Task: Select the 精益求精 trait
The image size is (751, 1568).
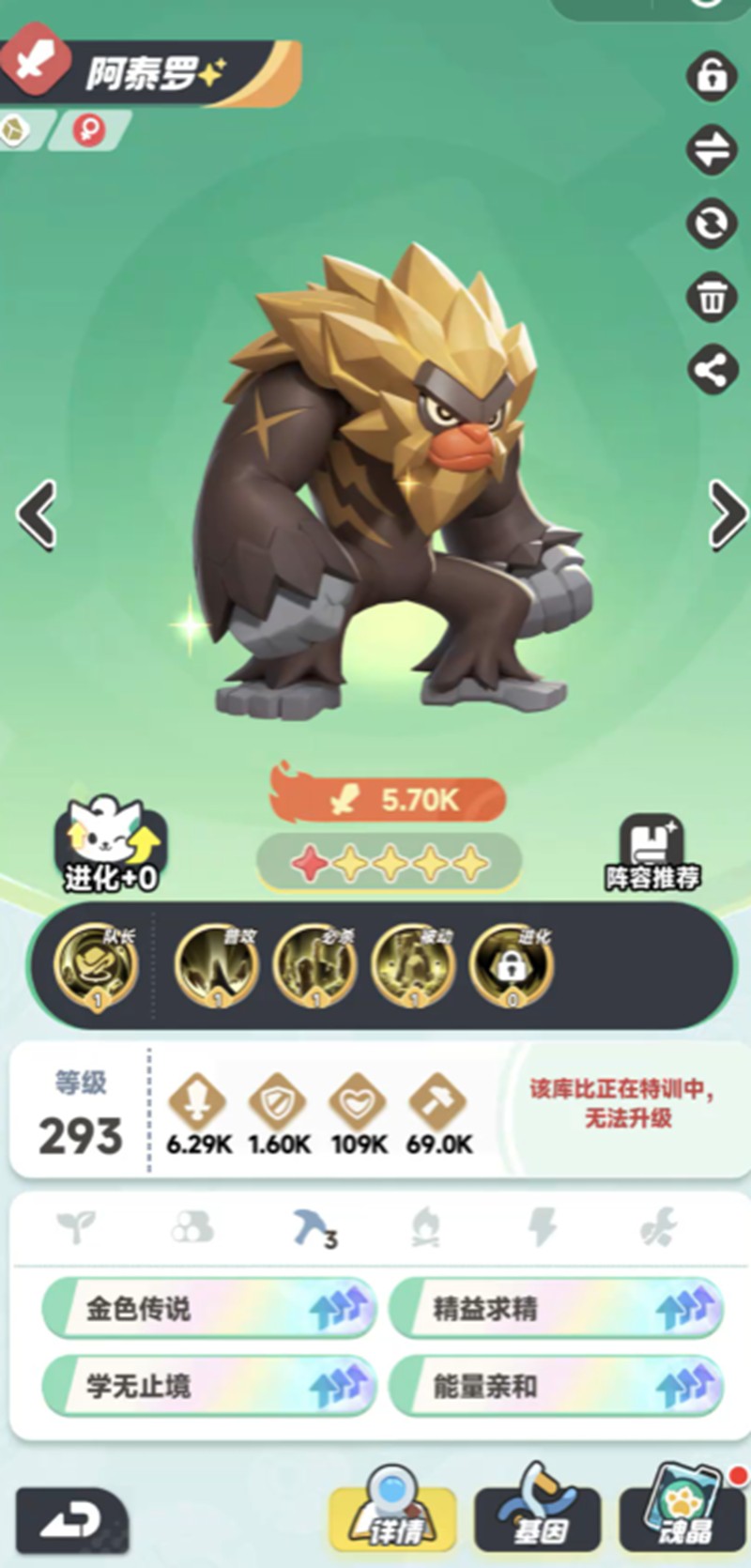Action: coord(556,1308)
